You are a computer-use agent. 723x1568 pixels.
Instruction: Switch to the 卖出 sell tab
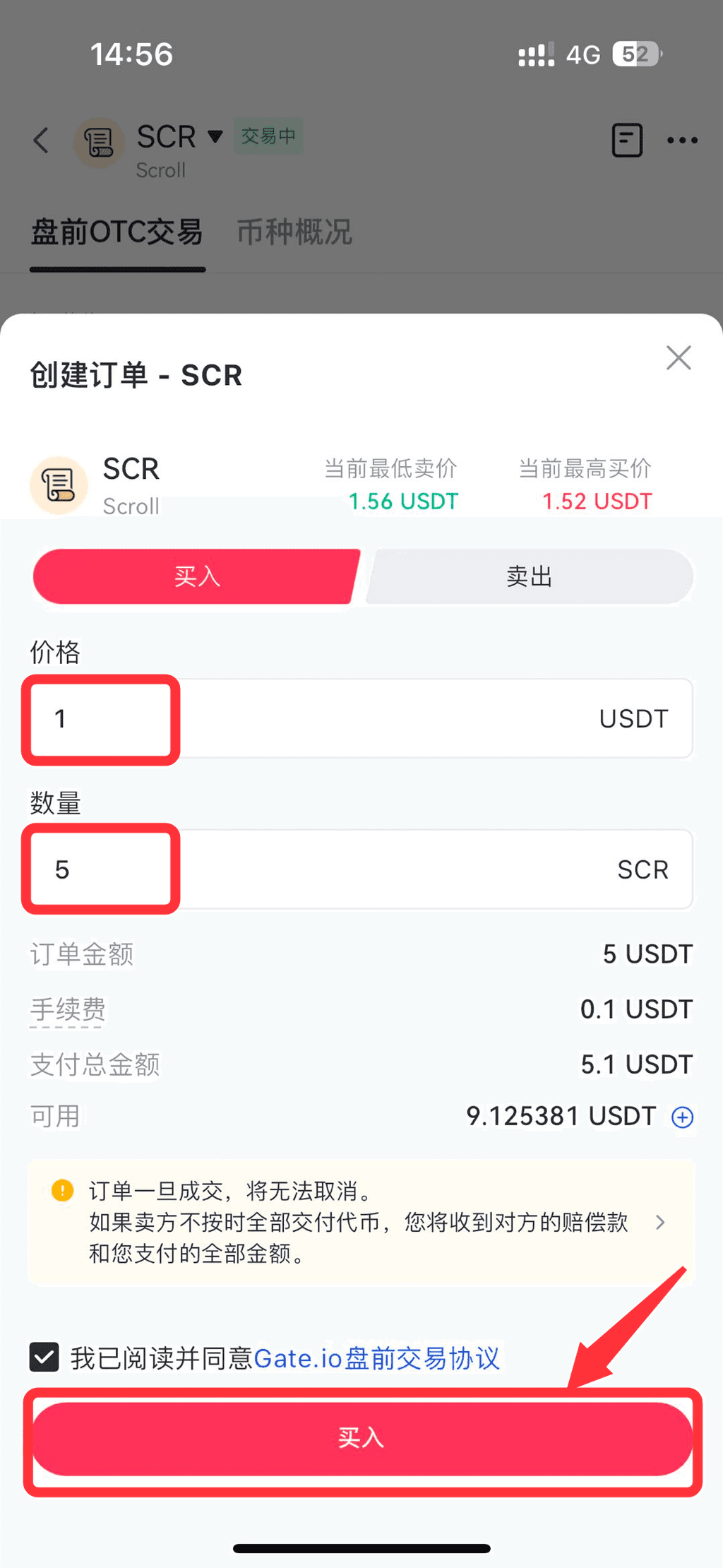(529, 576)
